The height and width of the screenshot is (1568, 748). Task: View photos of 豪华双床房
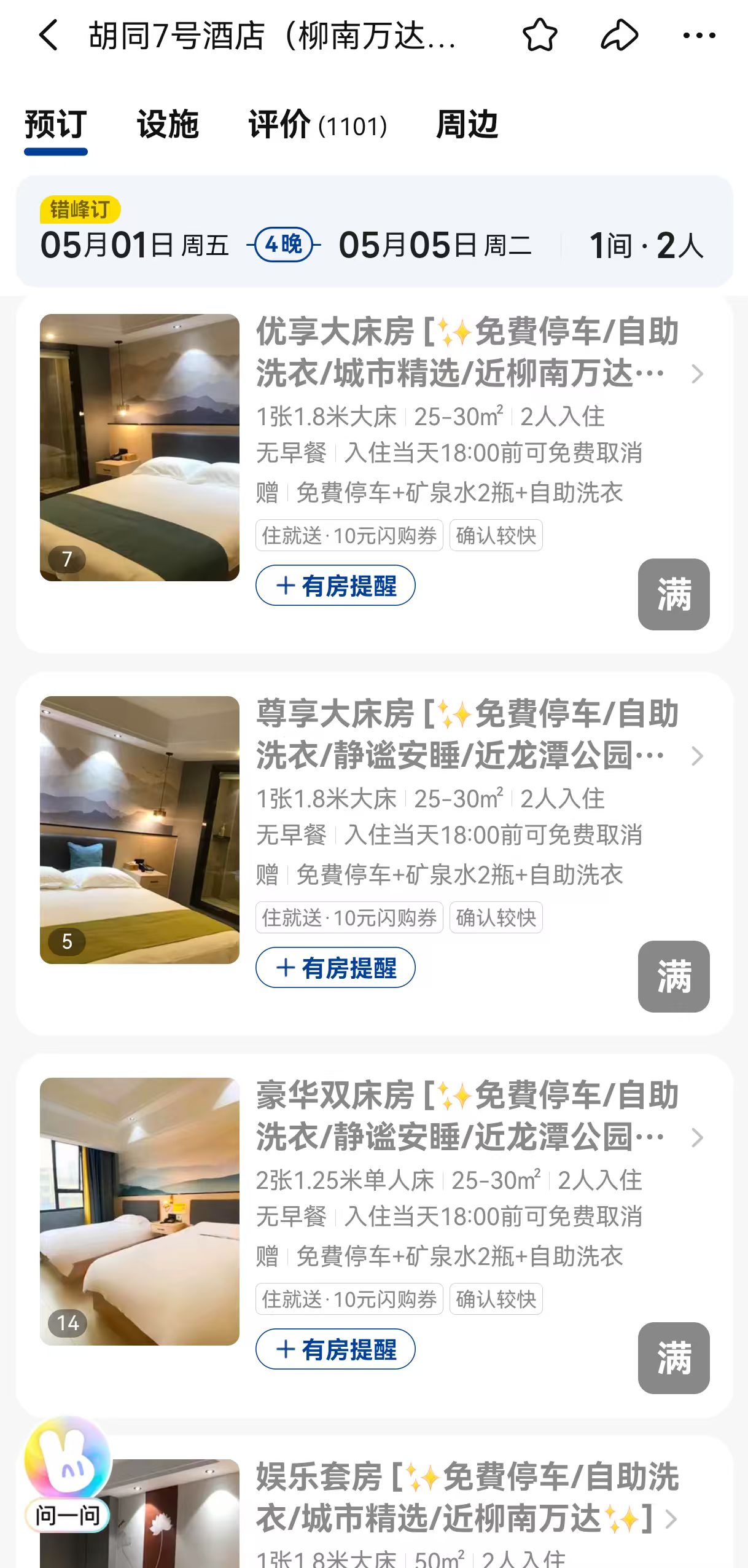(x=139, y=1211)
